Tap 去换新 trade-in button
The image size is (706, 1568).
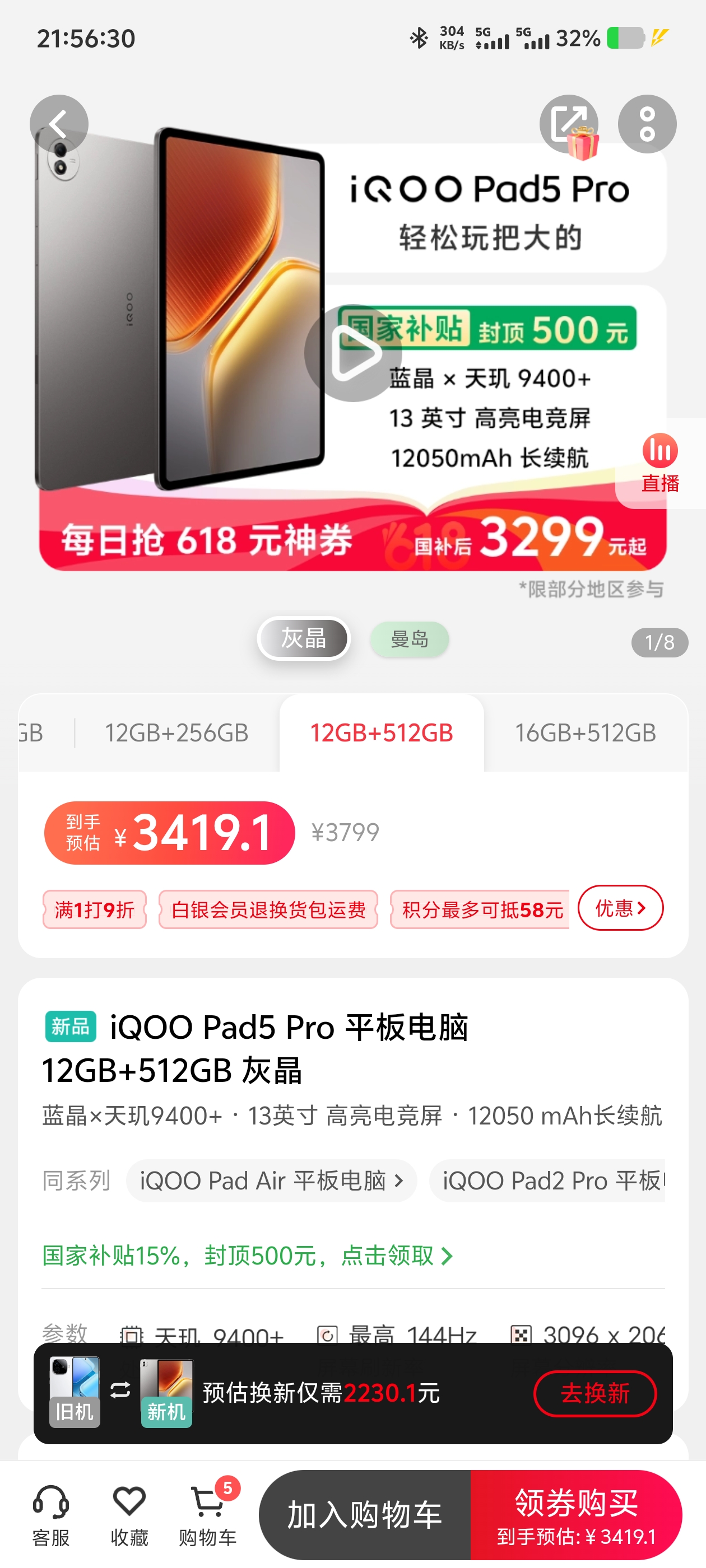pos(594,1393)
